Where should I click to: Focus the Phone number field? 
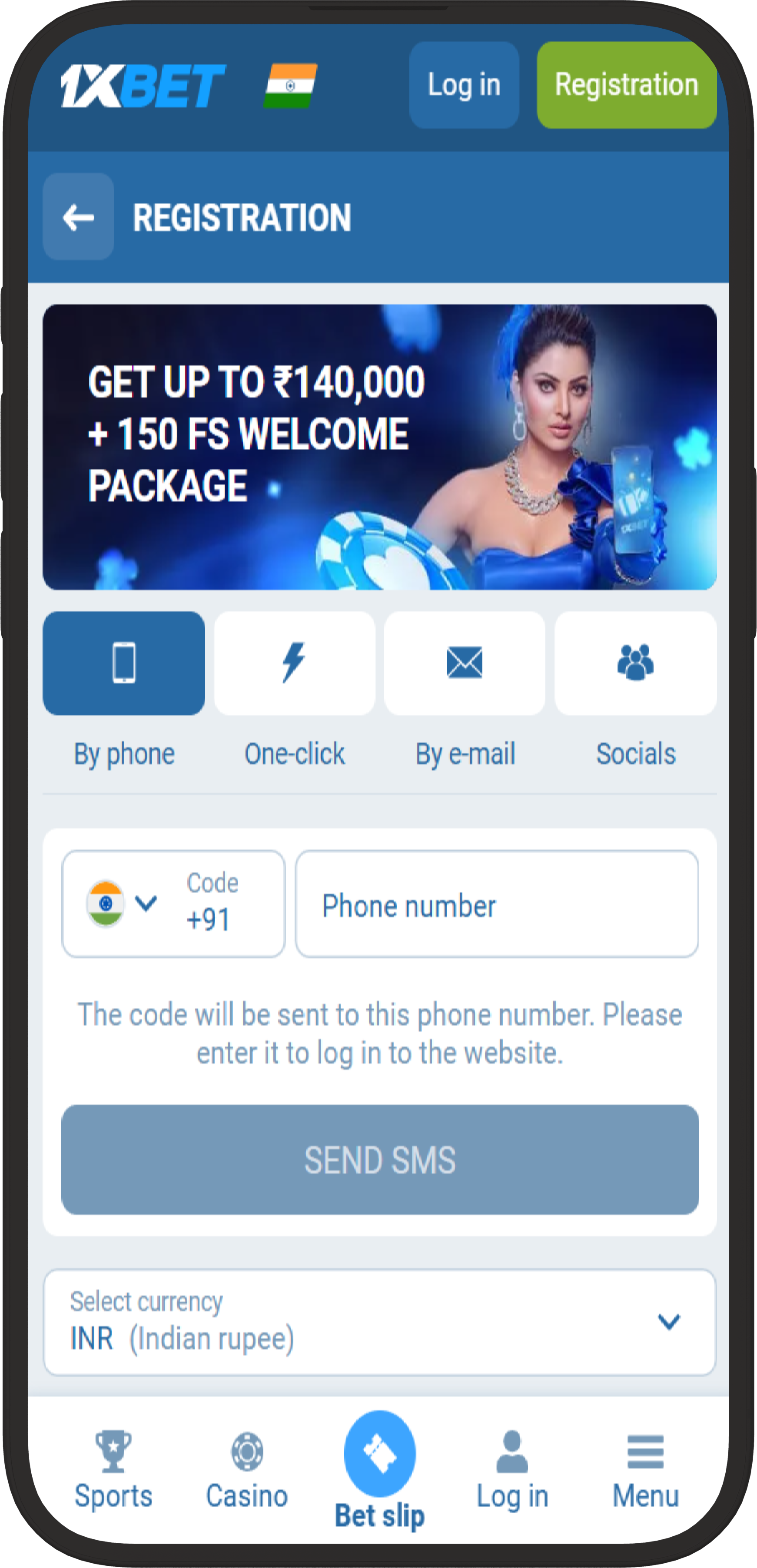coord(496,905)
